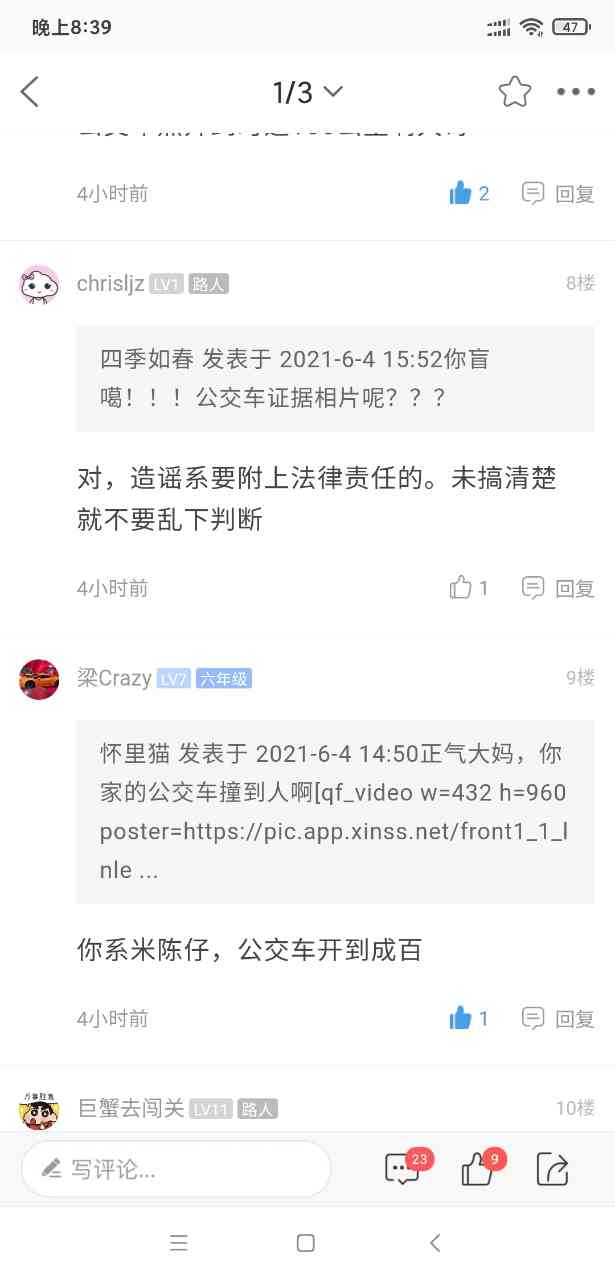Reply to chrisljz's comment
615x1280 pixels.
coord(559,588)
